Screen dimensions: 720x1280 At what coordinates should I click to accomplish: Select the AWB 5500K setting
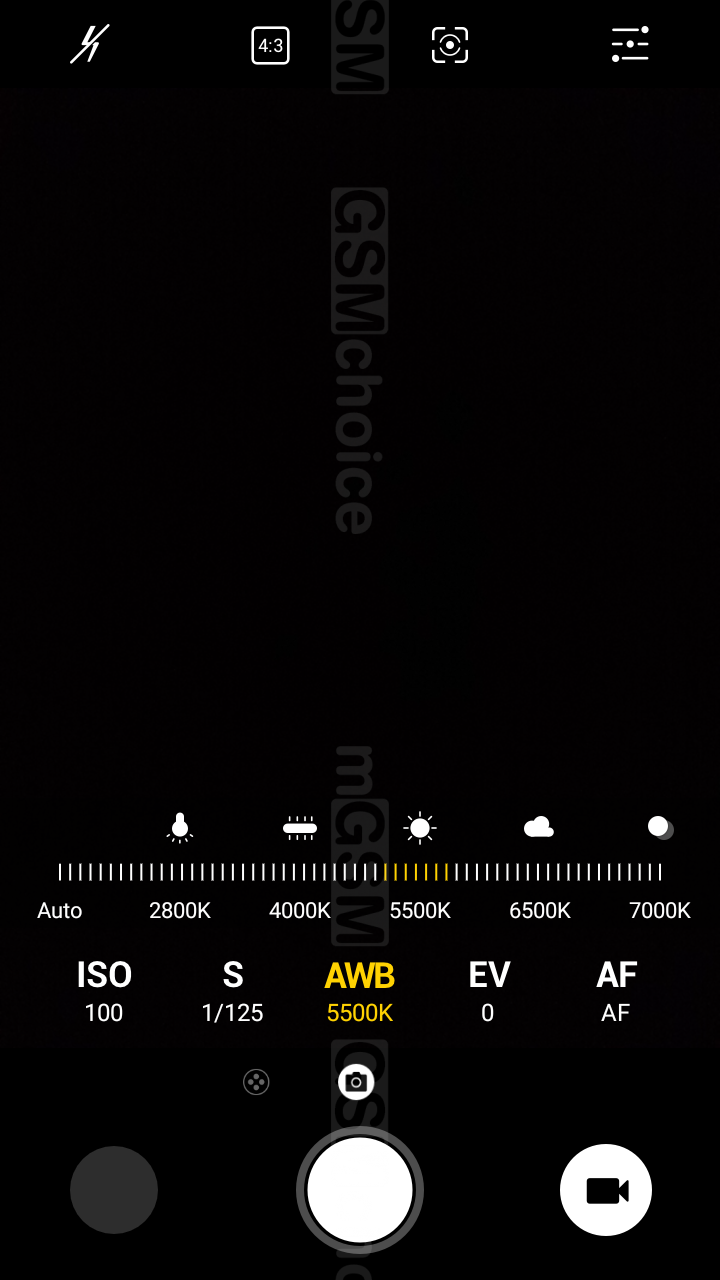(x=360, y=991)
